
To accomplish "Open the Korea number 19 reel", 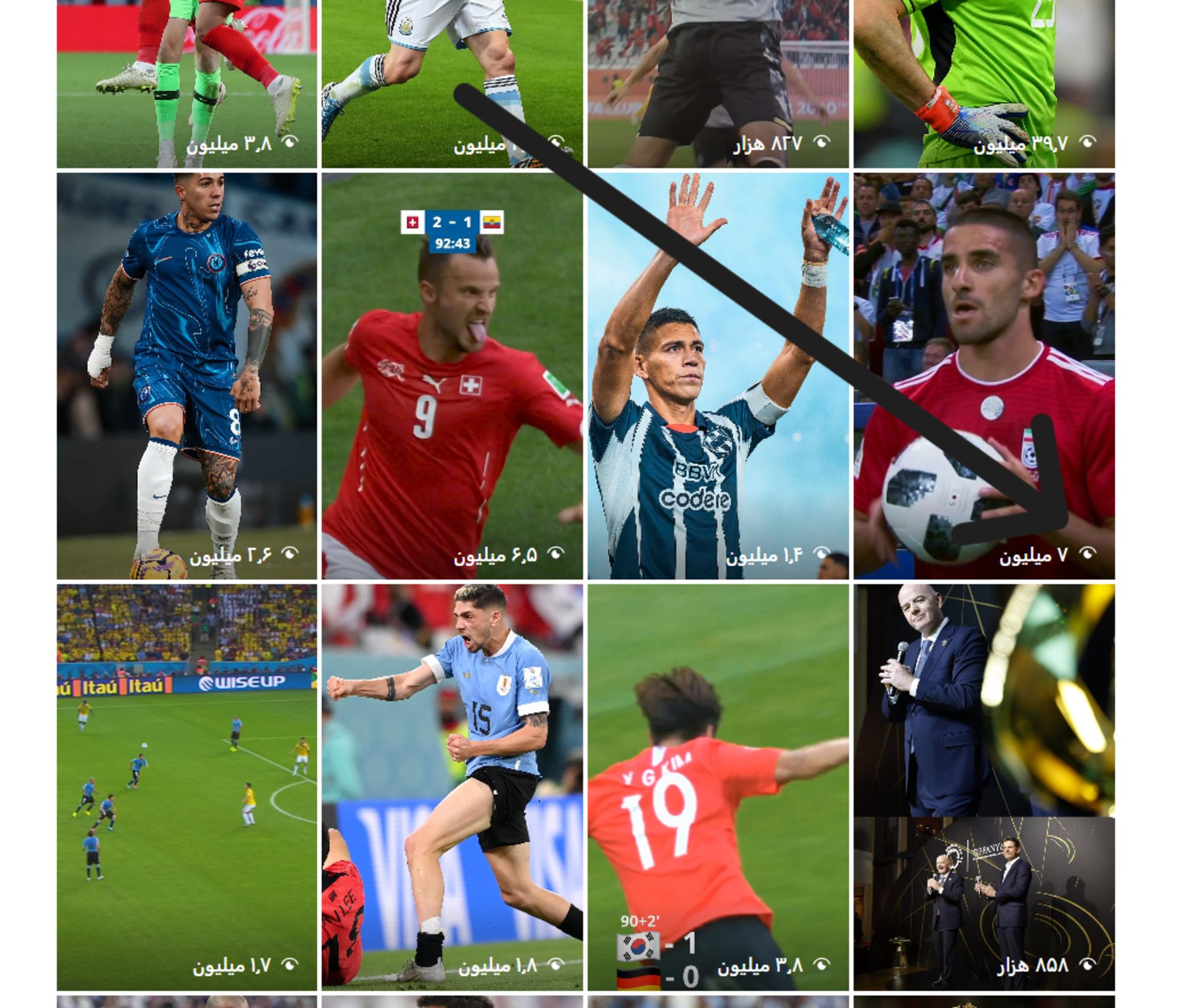I will pos(718,787).
